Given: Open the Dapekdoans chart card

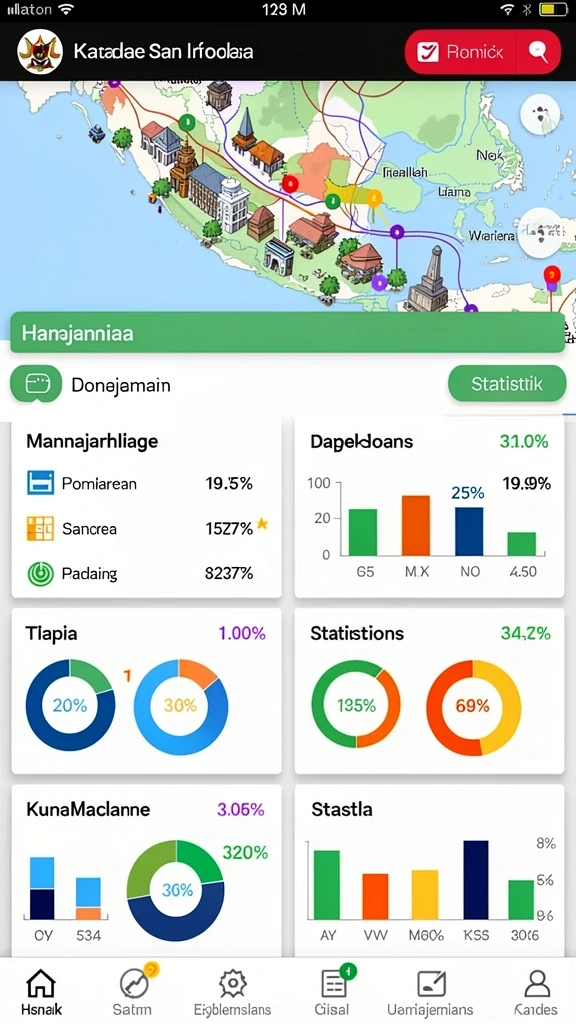Looking at the screenshot, I should 429,507.
